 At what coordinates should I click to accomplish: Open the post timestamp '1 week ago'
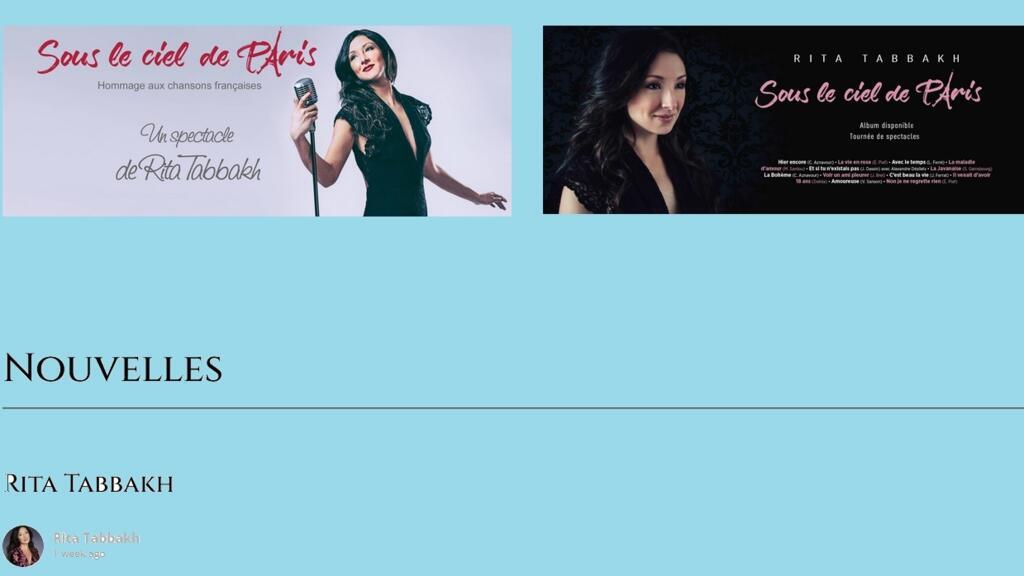click(79, 554)
